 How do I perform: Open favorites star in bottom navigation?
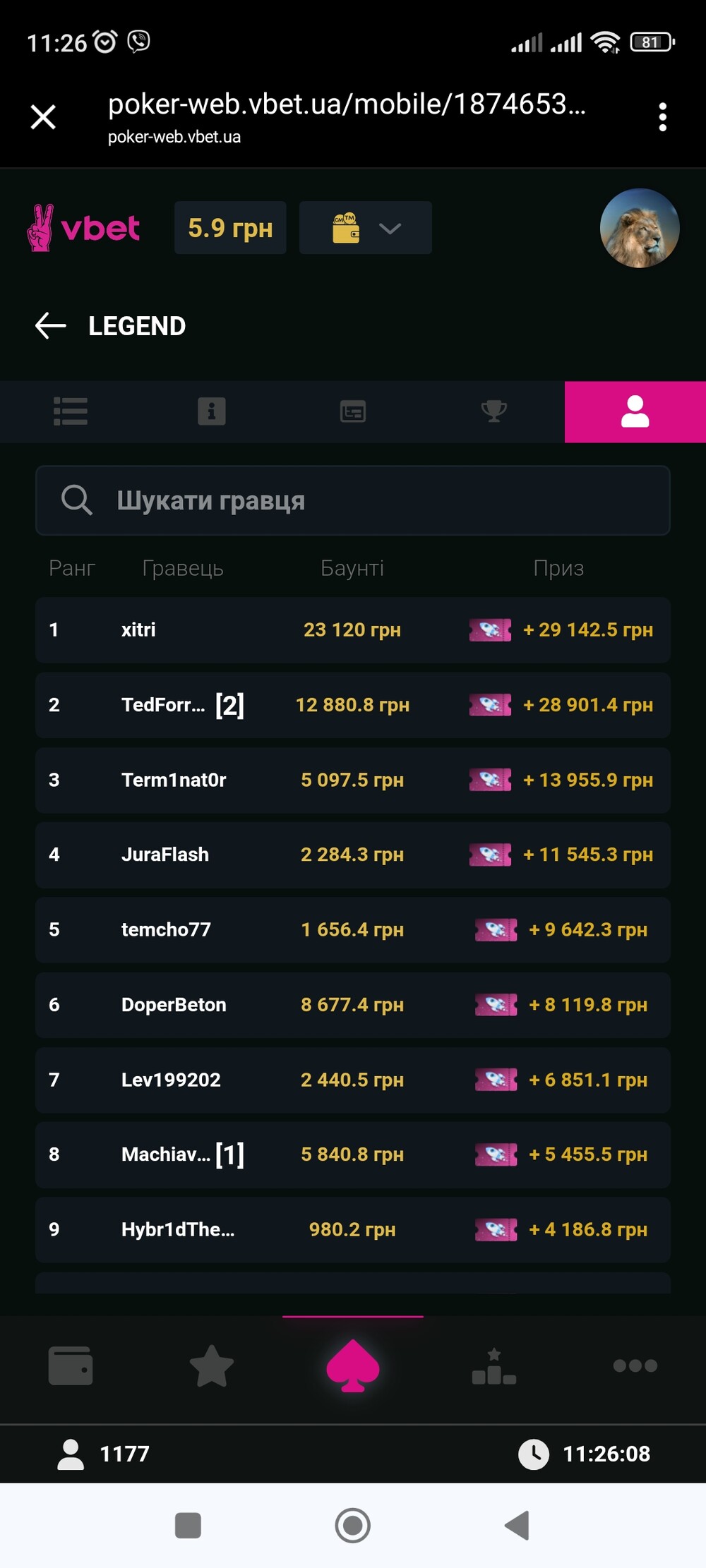(212, 1366)
